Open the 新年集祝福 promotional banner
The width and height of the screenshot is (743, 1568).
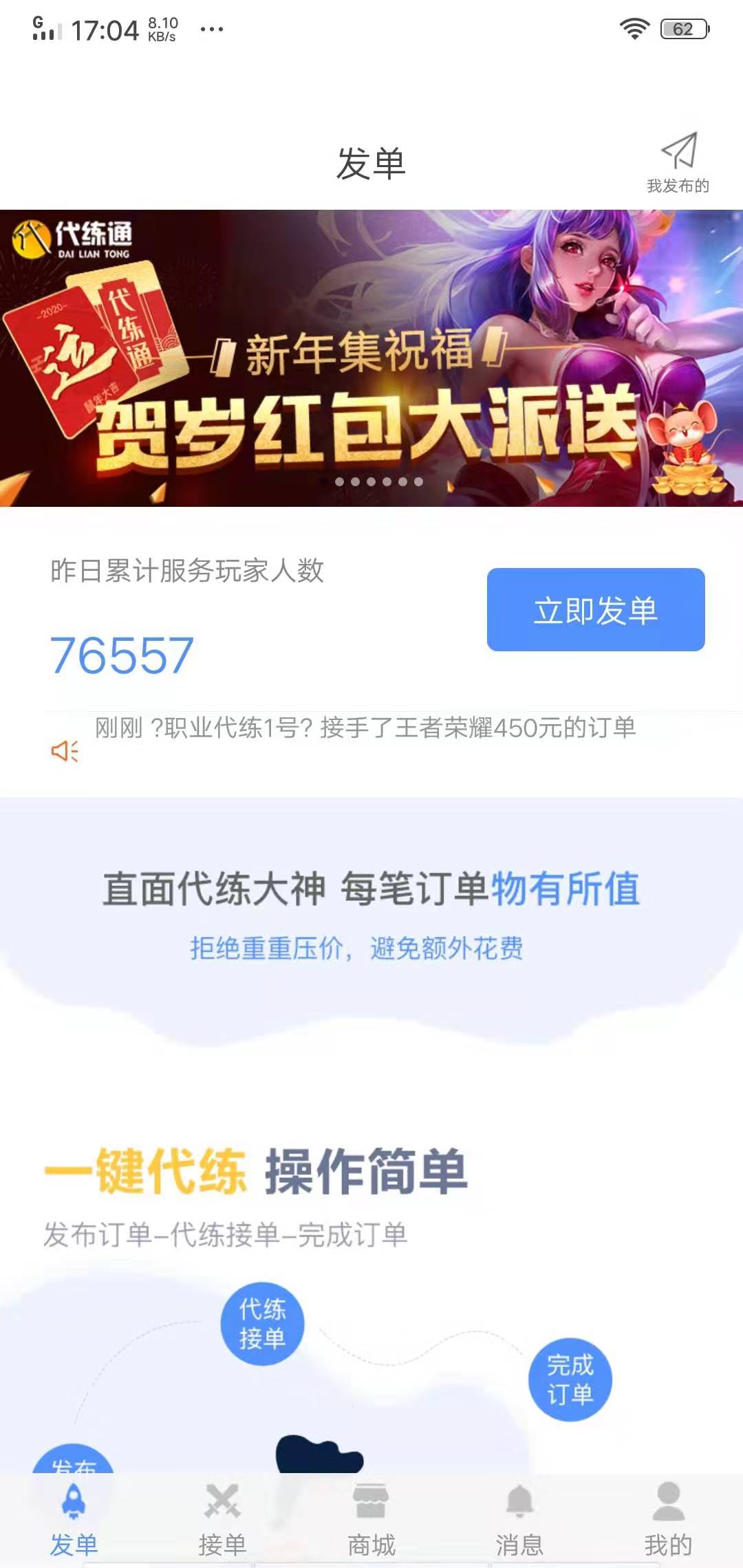371,358
